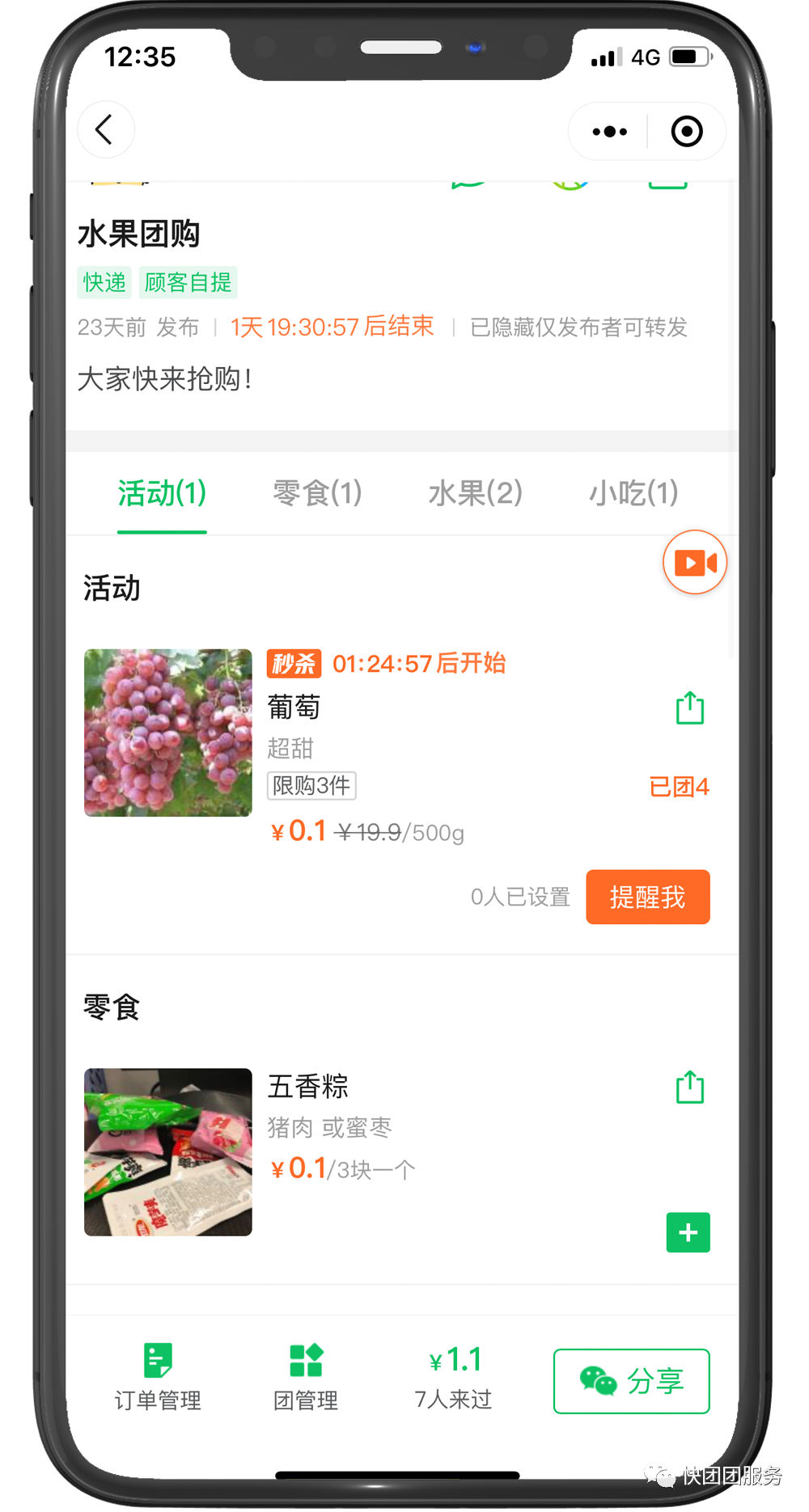The width and height of the screenshot is (809, 1512).
Task: Share the 五香粽 product
Action: tap(689, 1088)
